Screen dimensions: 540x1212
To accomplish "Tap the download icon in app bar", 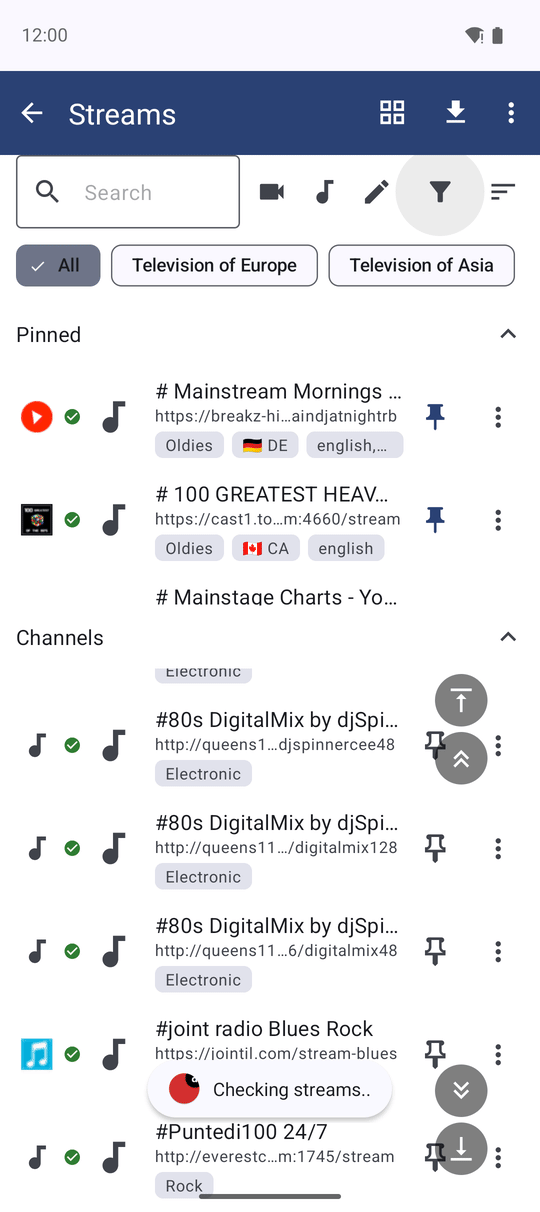I will click(x=455, y=113).
